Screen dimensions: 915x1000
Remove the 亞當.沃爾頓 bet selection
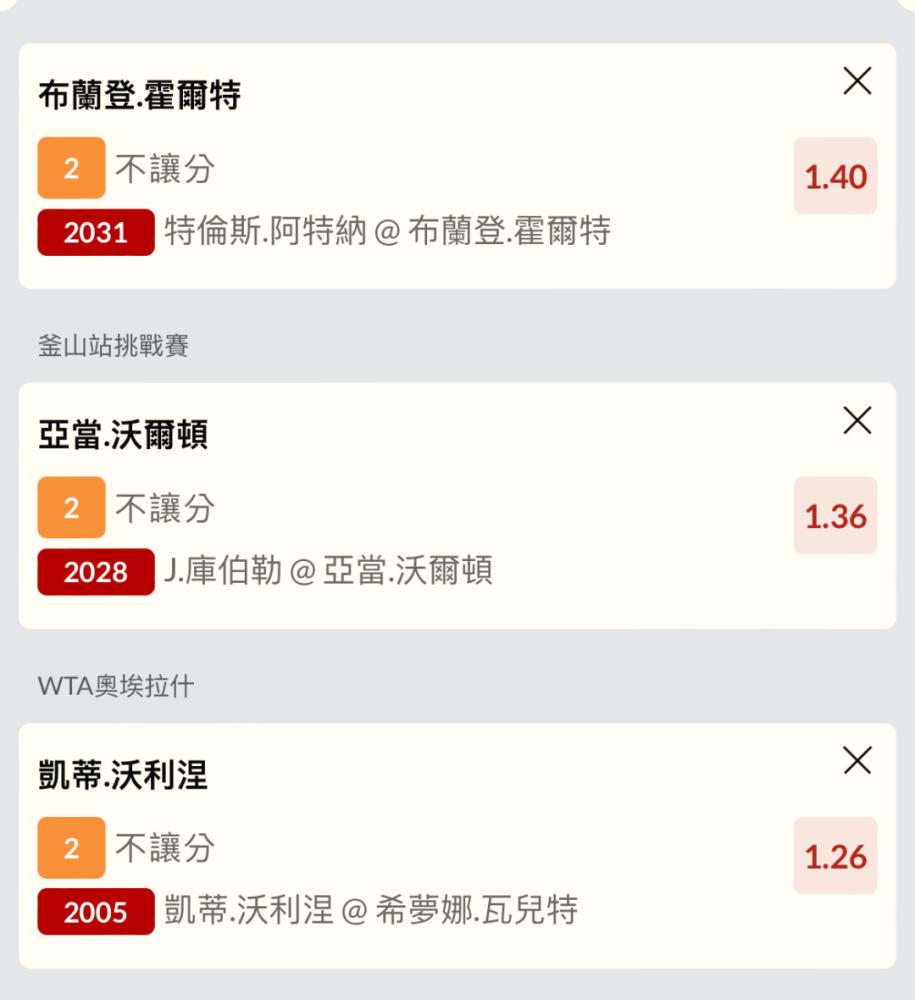(857, 421)
